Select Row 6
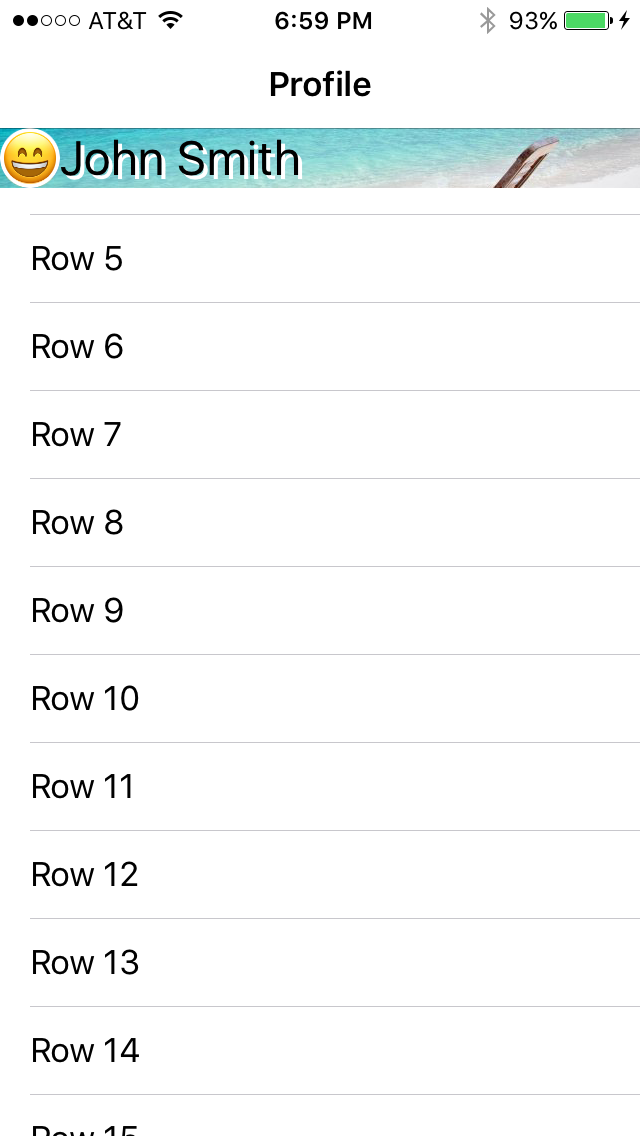Image resolution: width=640 pixels, height=1136 pixels. pos(320,347)
